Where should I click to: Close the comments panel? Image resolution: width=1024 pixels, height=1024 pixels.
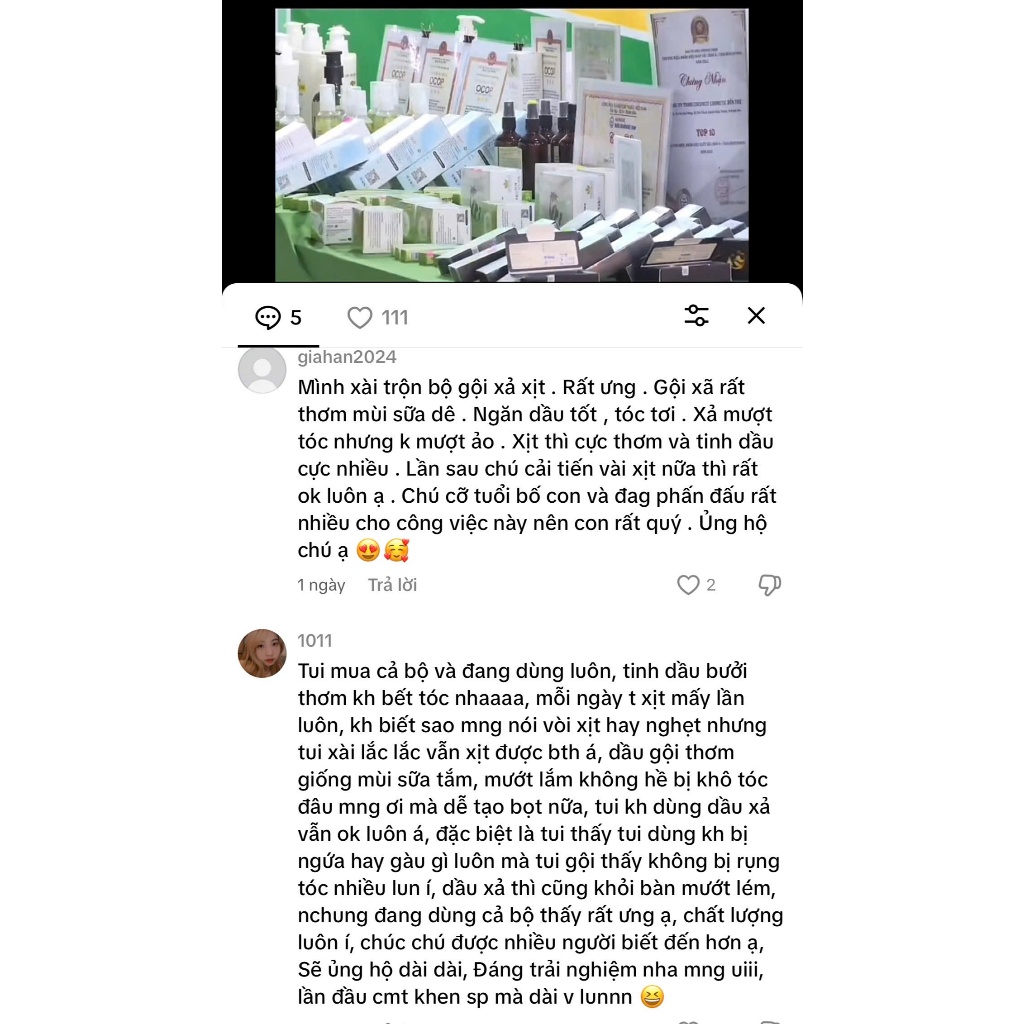click(756, 316)
